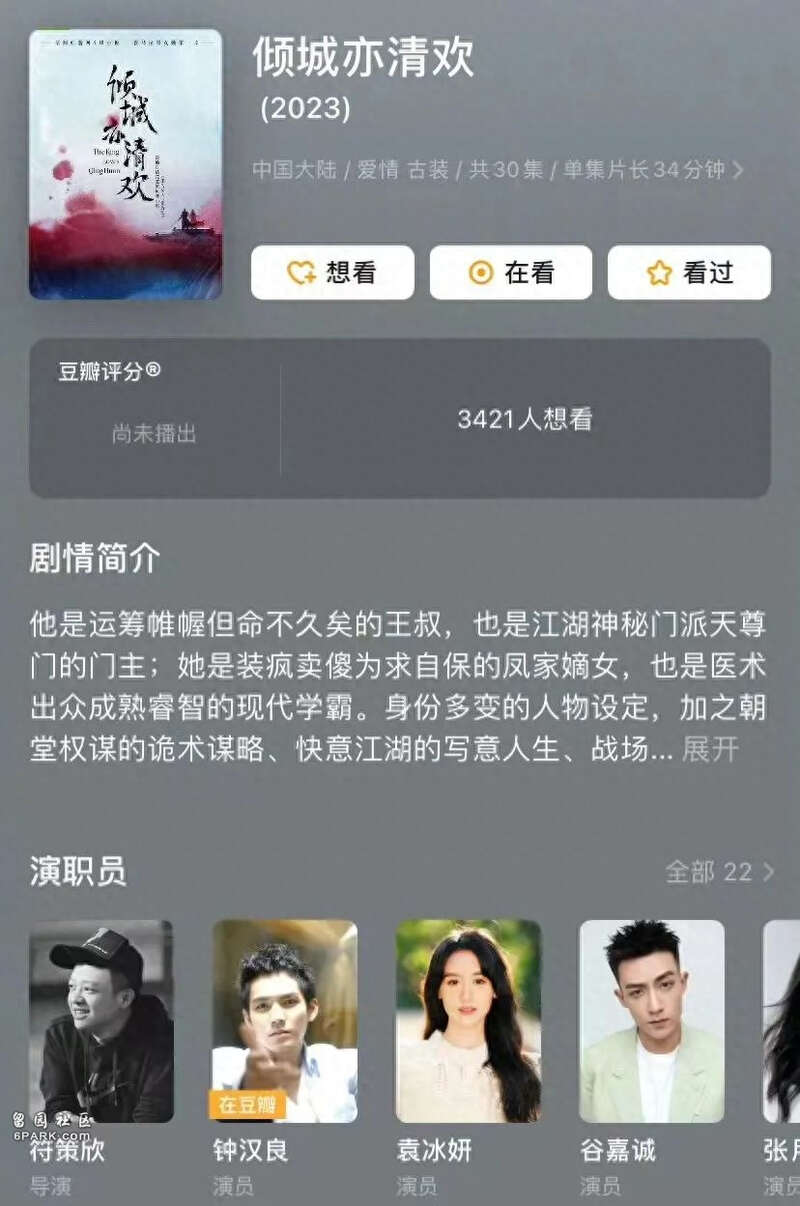Viewport: 800px width, 1206px height.
Task: Mark the drama as 在看
Action: 511,272
